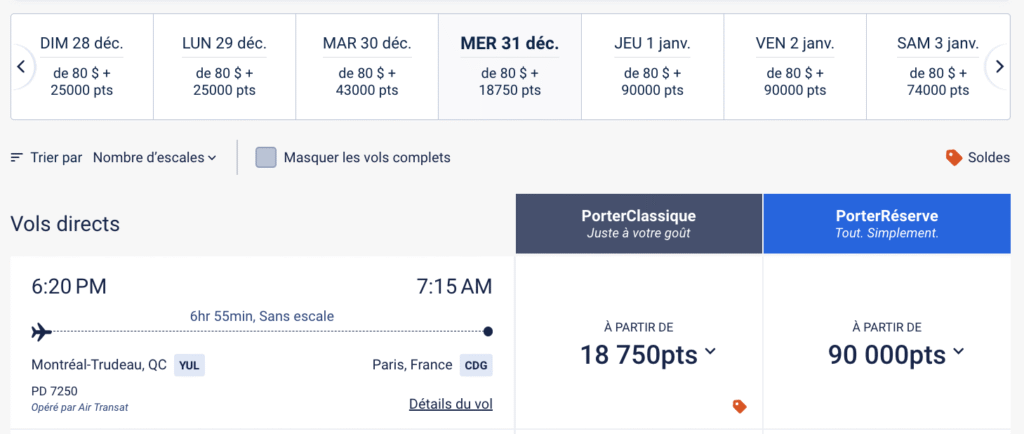This screenshot has height=434, width=1024.
Task: Open the Nombre d'escales sort dropdown
Action: point(155,157)
